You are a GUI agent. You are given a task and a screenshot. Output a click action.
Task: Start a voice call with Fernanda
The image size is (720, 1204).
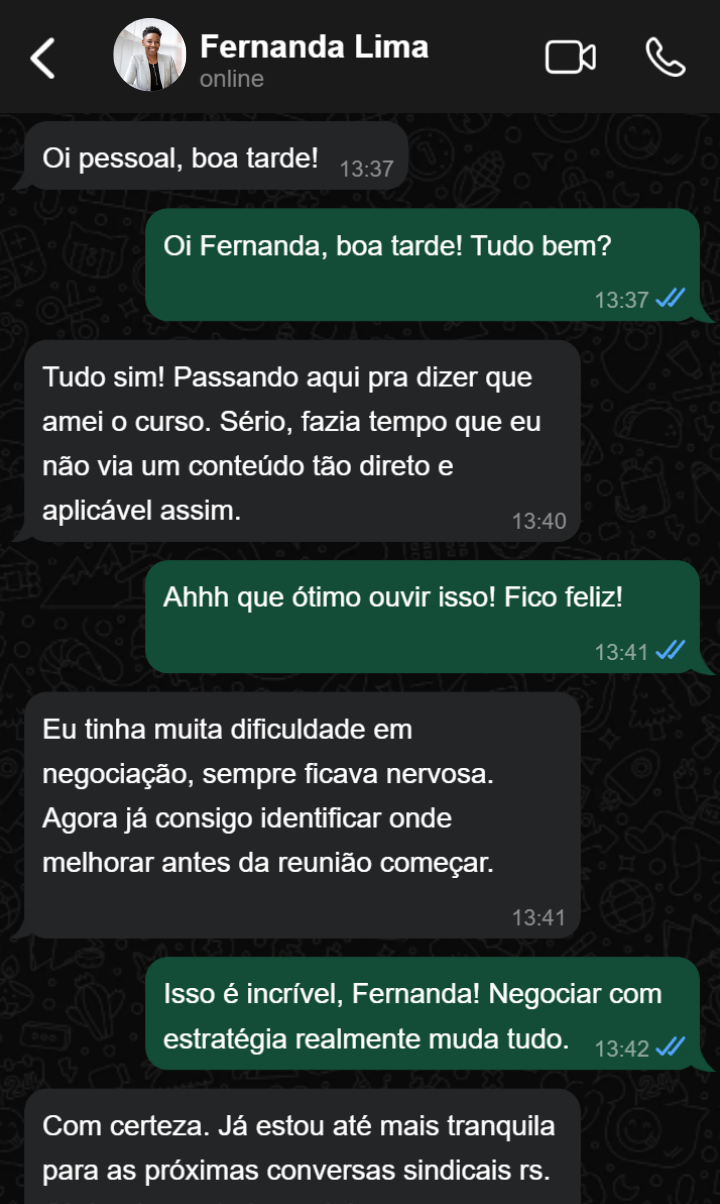click(665, 57)
